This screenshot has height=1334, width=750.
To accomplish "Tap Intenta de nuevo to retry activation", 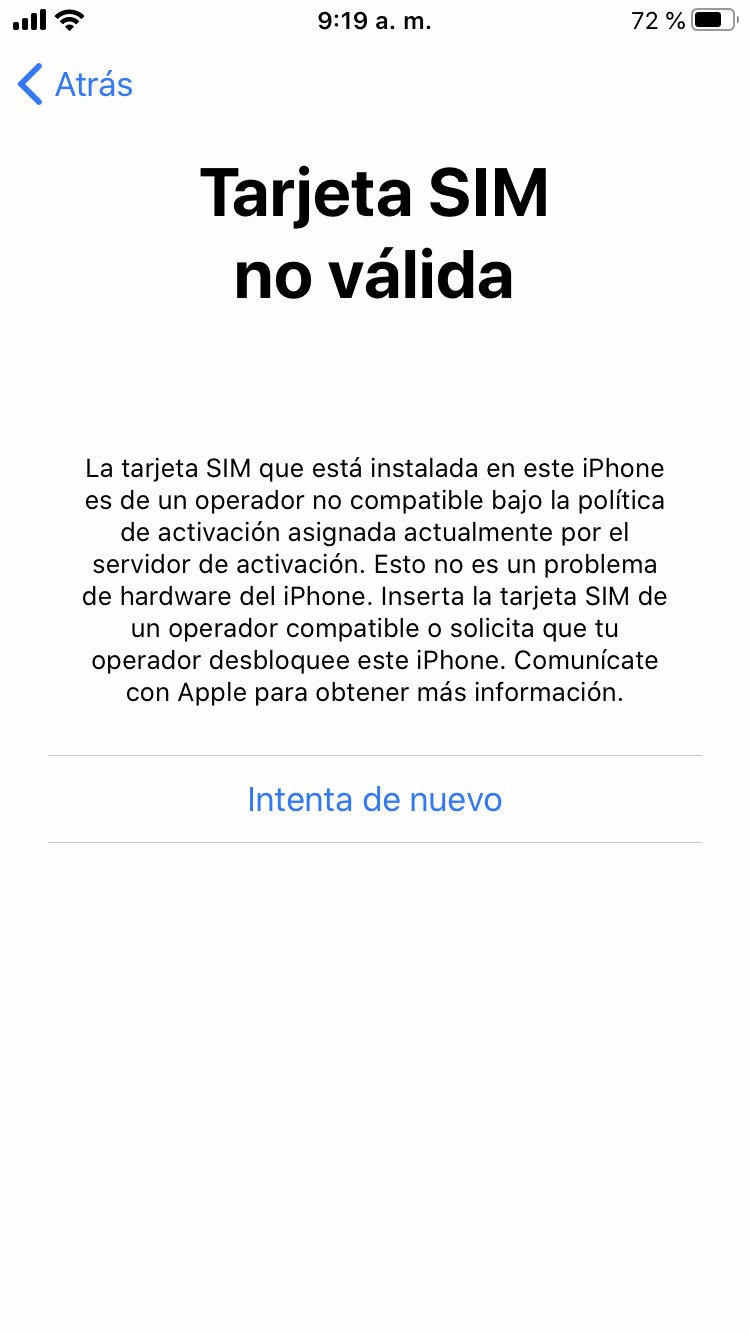I will [x=374, y=799].
